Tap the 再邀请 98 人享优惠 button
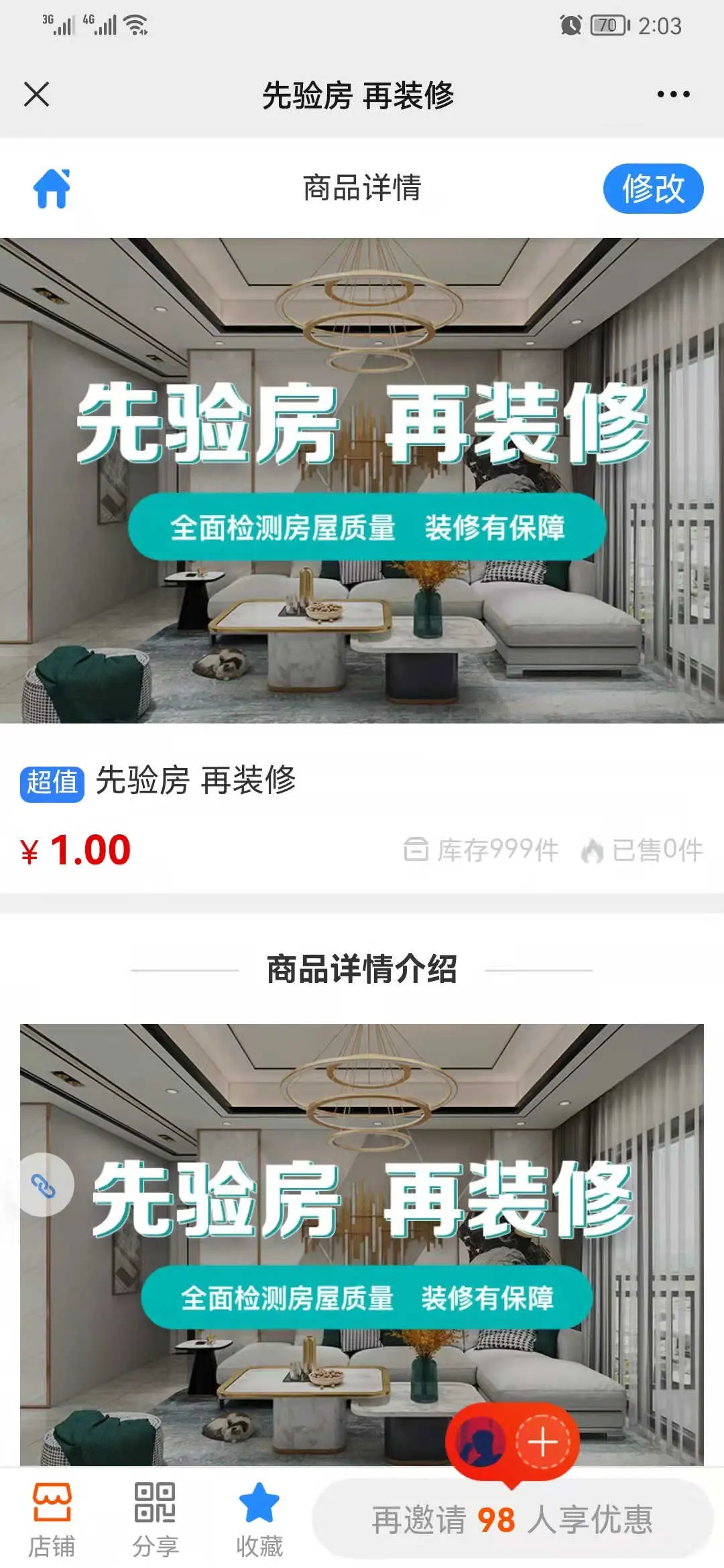The width and height of the screenshot is (724, 1568). tap(512, 1520)
